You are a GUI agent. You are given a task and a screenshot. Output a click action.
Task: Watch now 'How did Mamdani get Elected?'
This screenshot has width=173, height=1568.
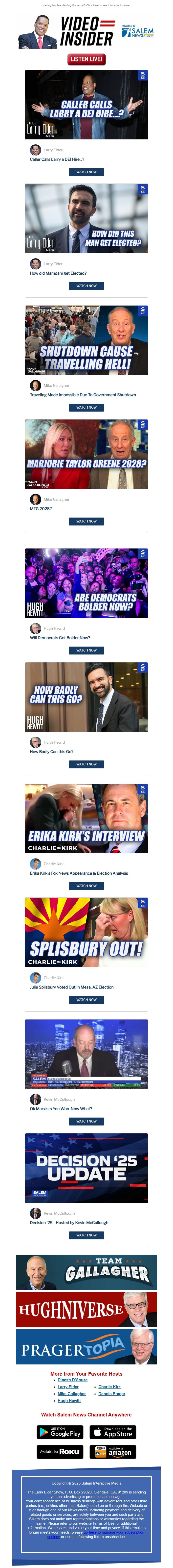click(86, 286)
